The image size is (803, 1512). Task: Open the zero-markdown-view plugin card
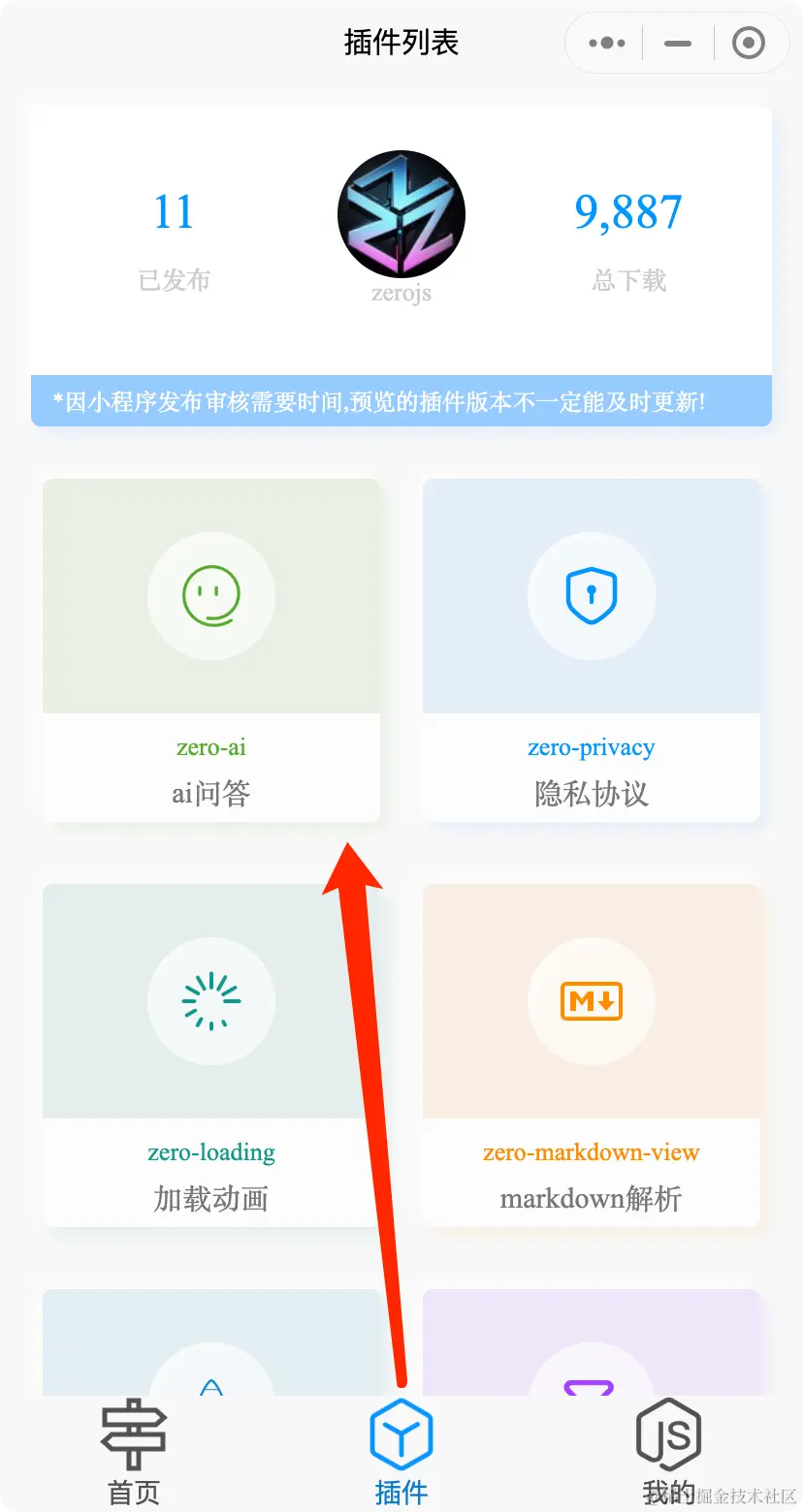[591, 1055]
